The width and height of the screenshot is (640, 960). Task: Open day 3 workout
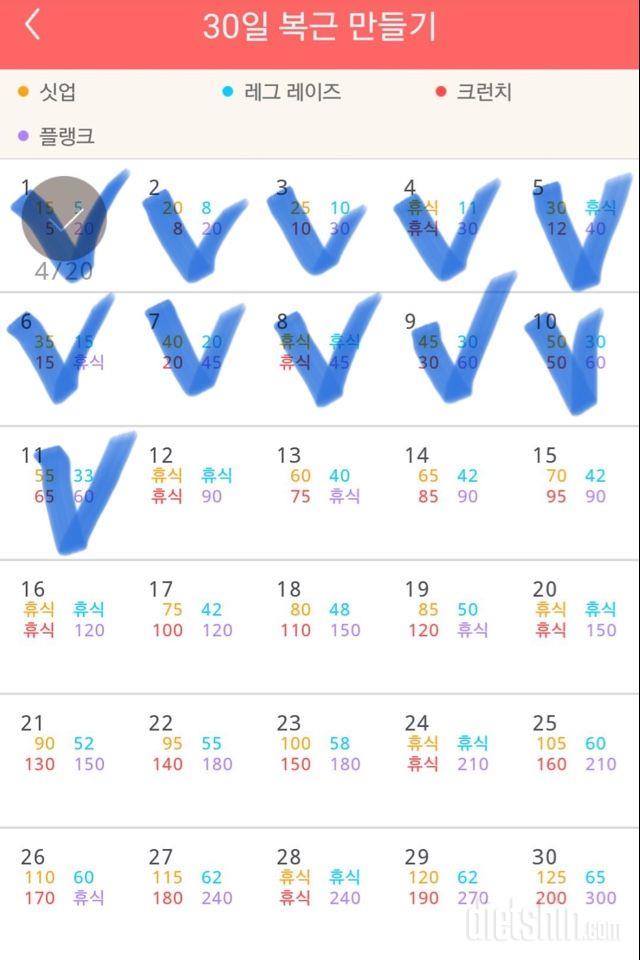[x=320, y=225]
